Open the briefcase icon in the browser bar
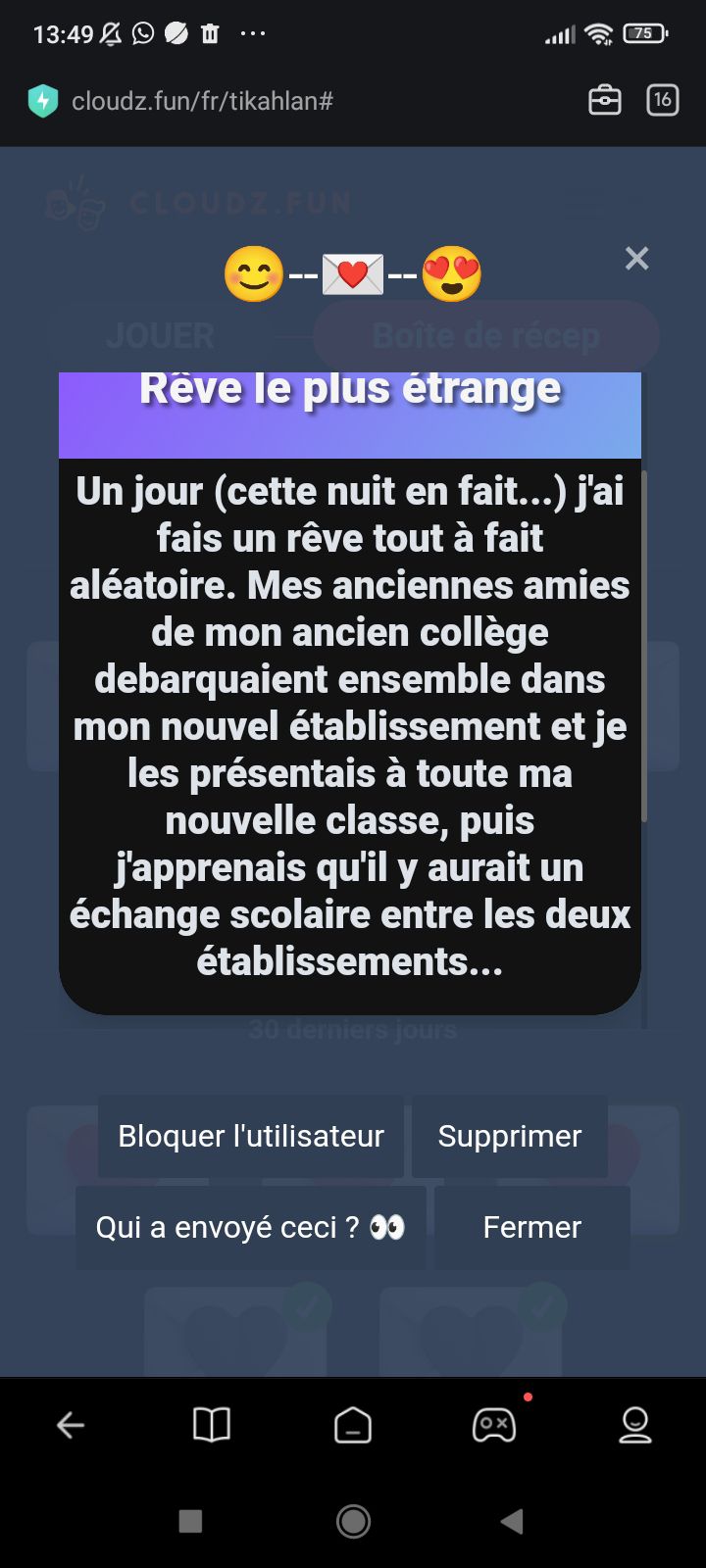706x1568 pixels. [x=604, y=100]
